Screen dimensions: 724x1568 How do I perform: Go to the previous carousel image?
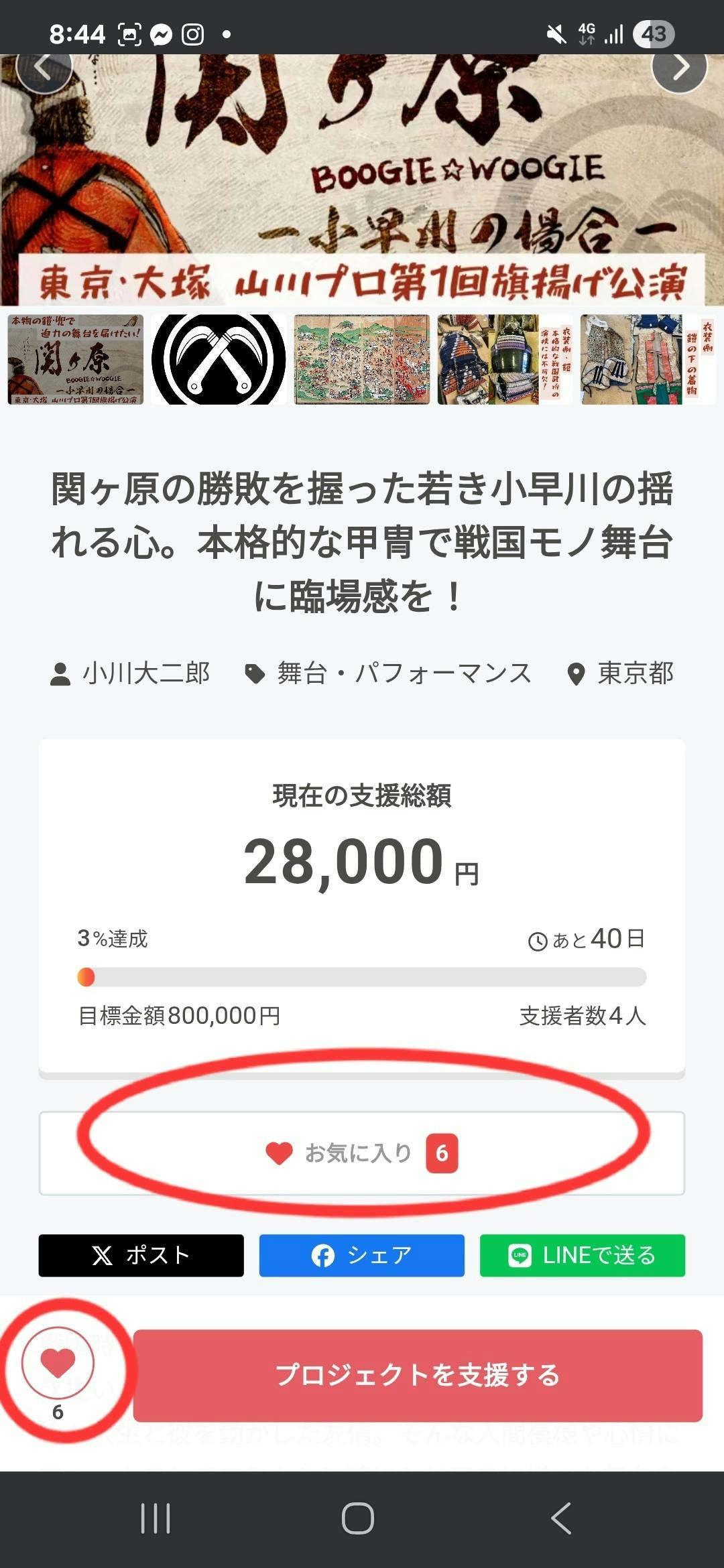point(44,68)
